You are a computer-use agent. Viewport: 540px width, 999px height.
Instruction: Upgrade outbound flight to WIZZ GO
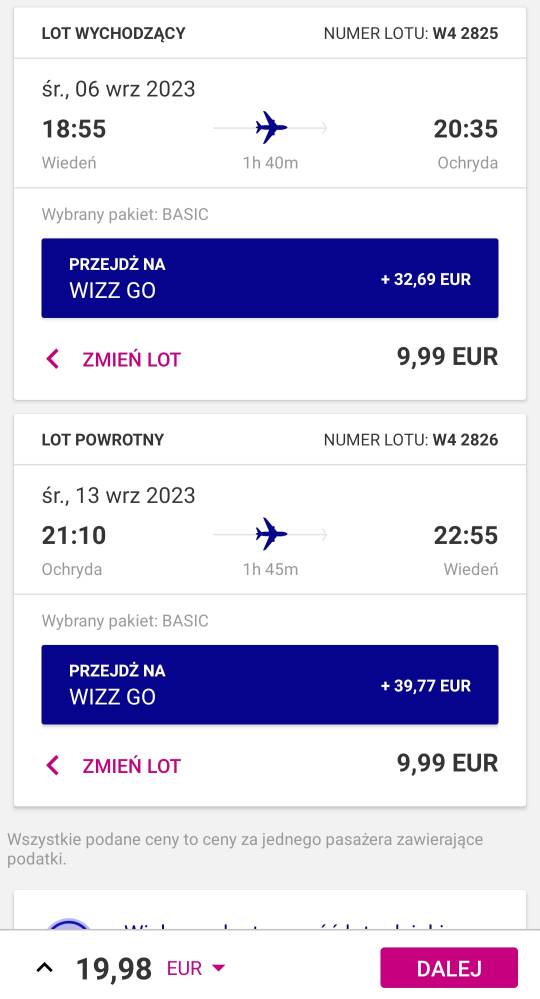pyautogui.click(x=269, y=278)
